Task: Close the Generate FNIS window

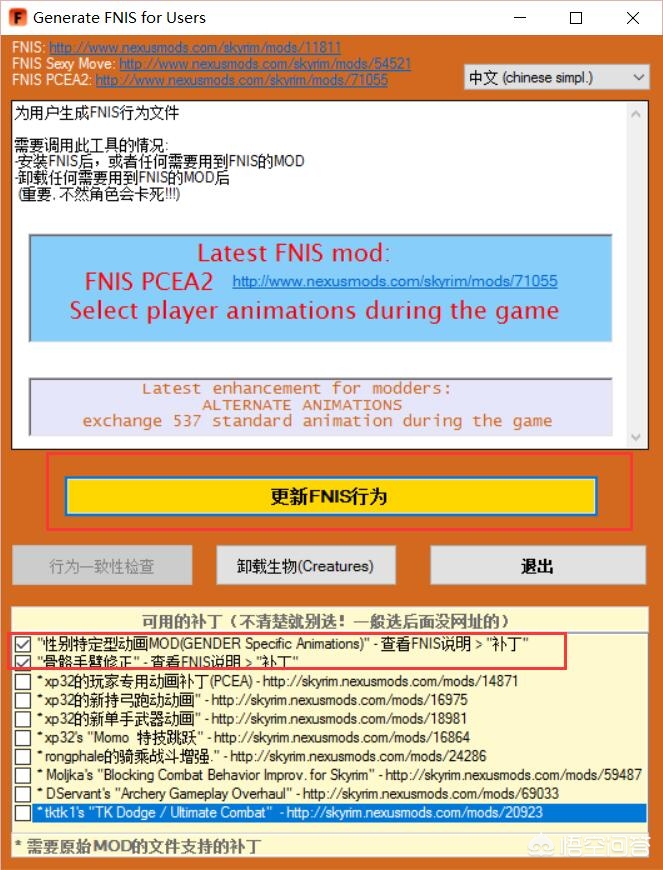Action: click(x=631, y=17)
